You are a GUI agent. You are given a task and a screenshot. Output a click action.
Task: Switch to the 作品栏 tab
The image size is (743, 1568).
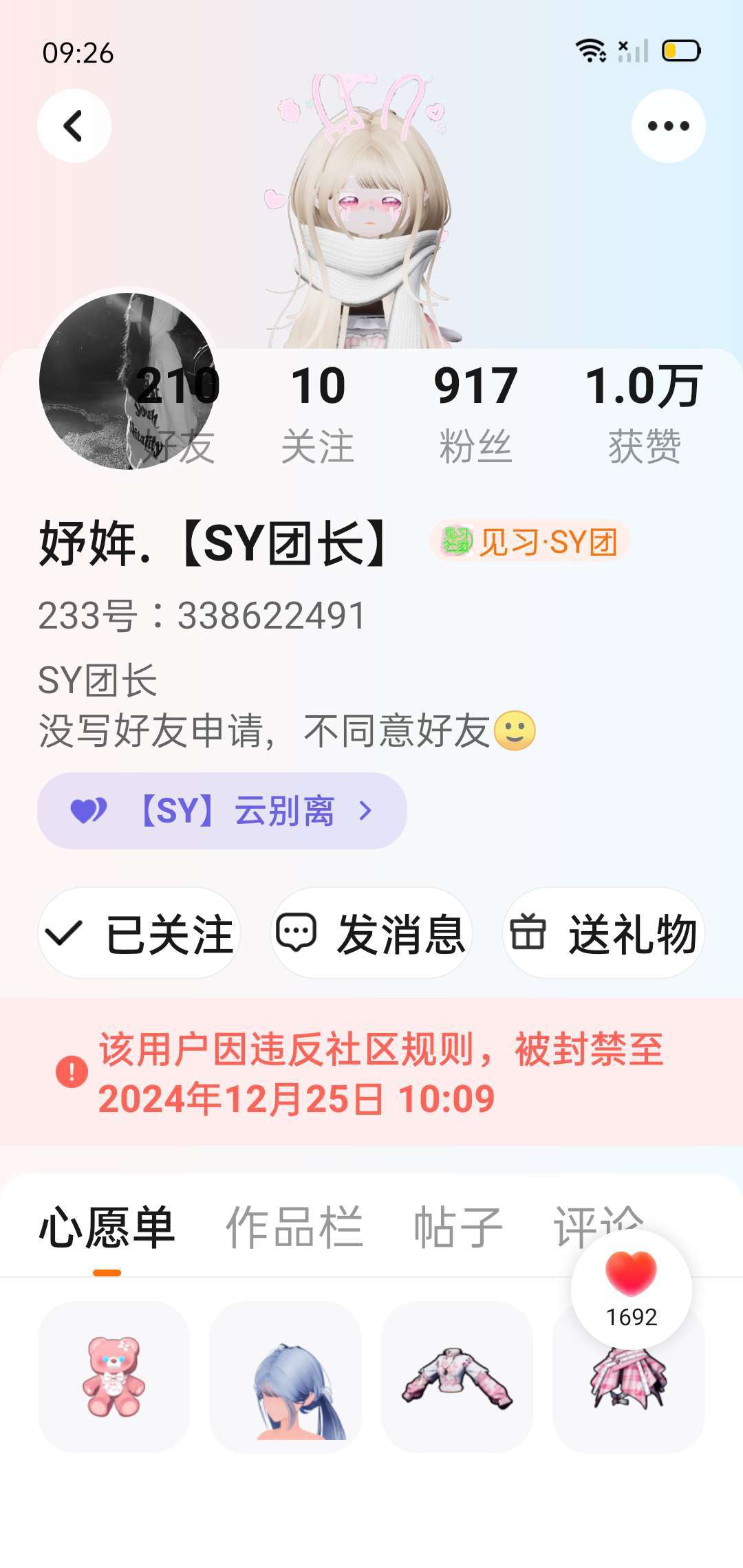coord(294,1229)
